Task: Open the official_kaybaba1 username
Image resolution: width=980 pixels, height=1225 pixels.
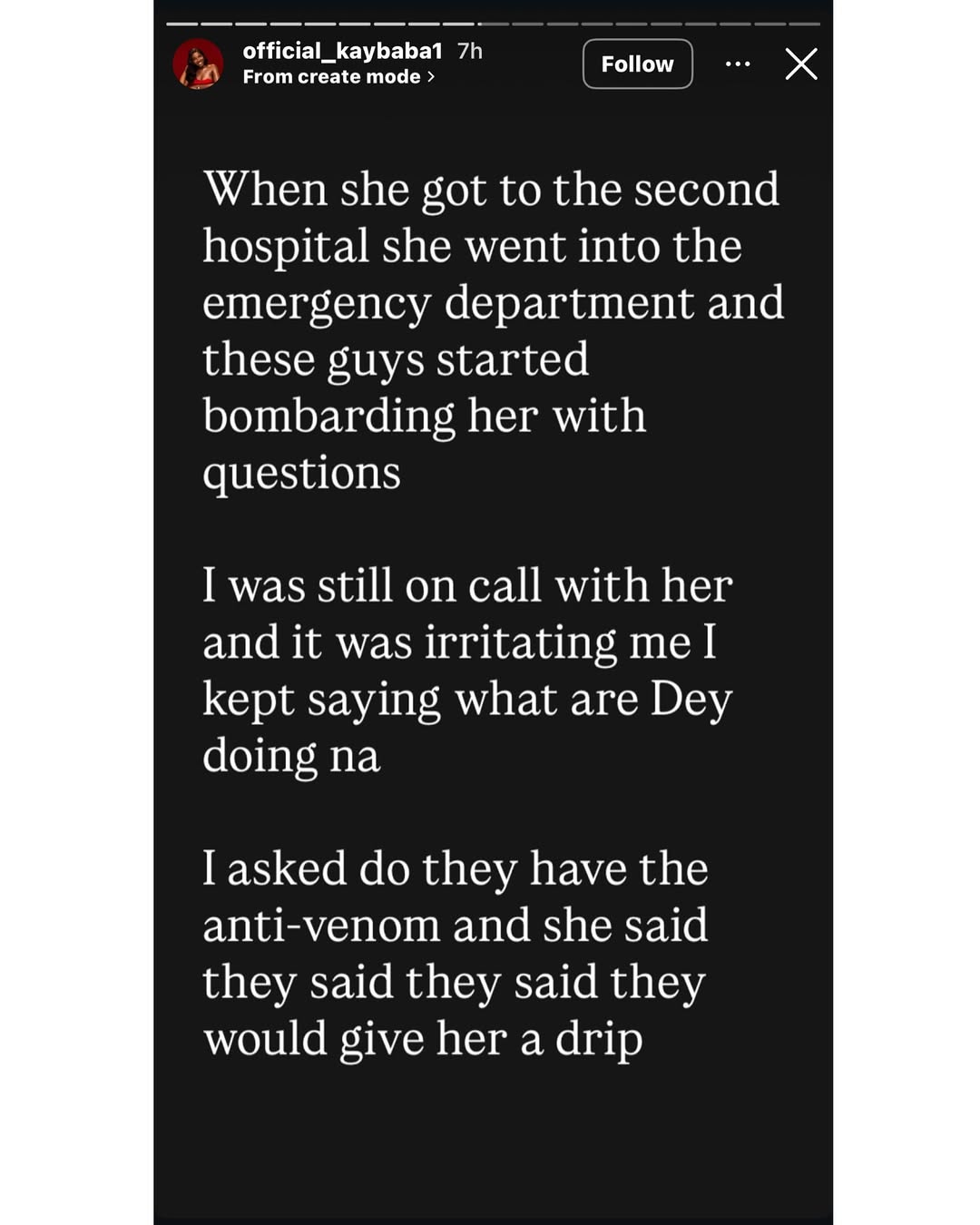Action: 342,51
